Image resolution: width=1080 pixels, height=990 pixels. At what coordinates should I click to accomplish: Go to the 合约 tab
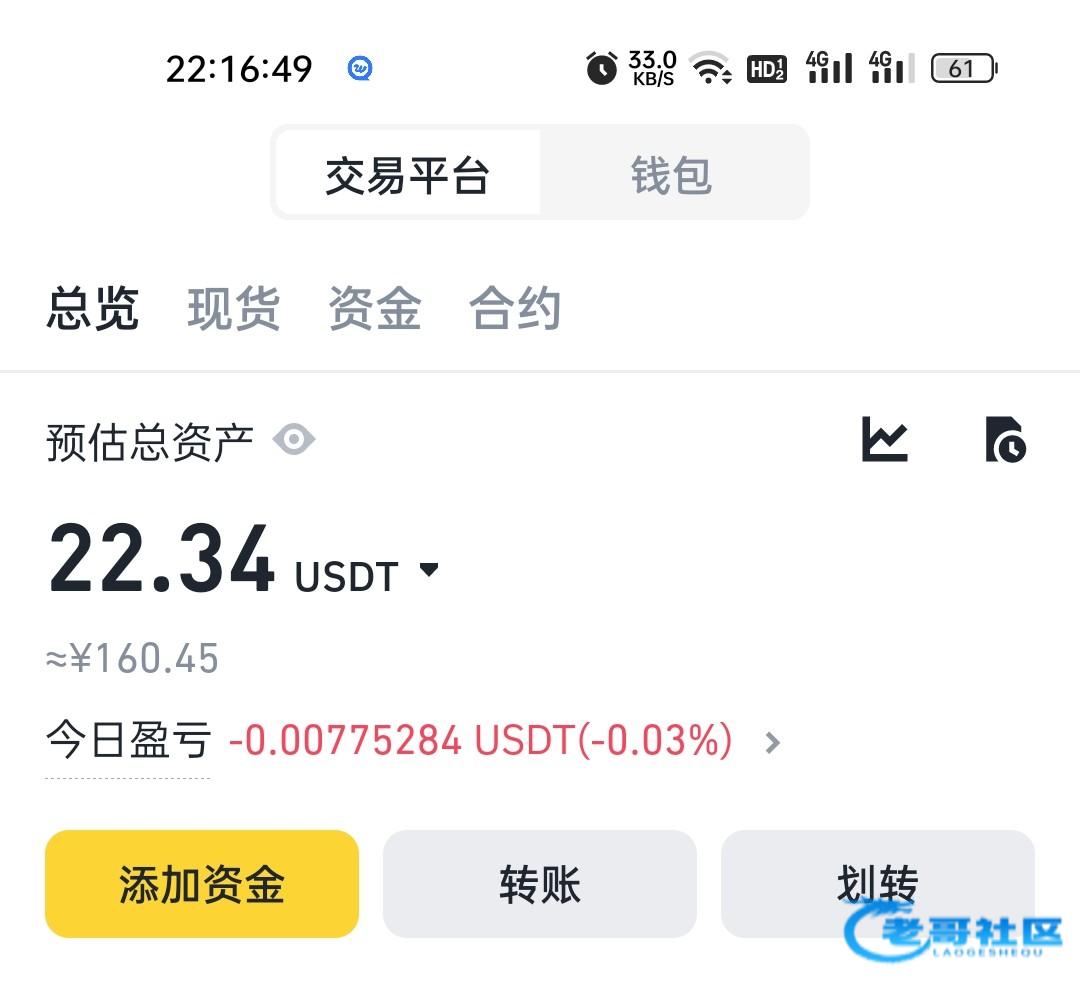tap(515, 308)
